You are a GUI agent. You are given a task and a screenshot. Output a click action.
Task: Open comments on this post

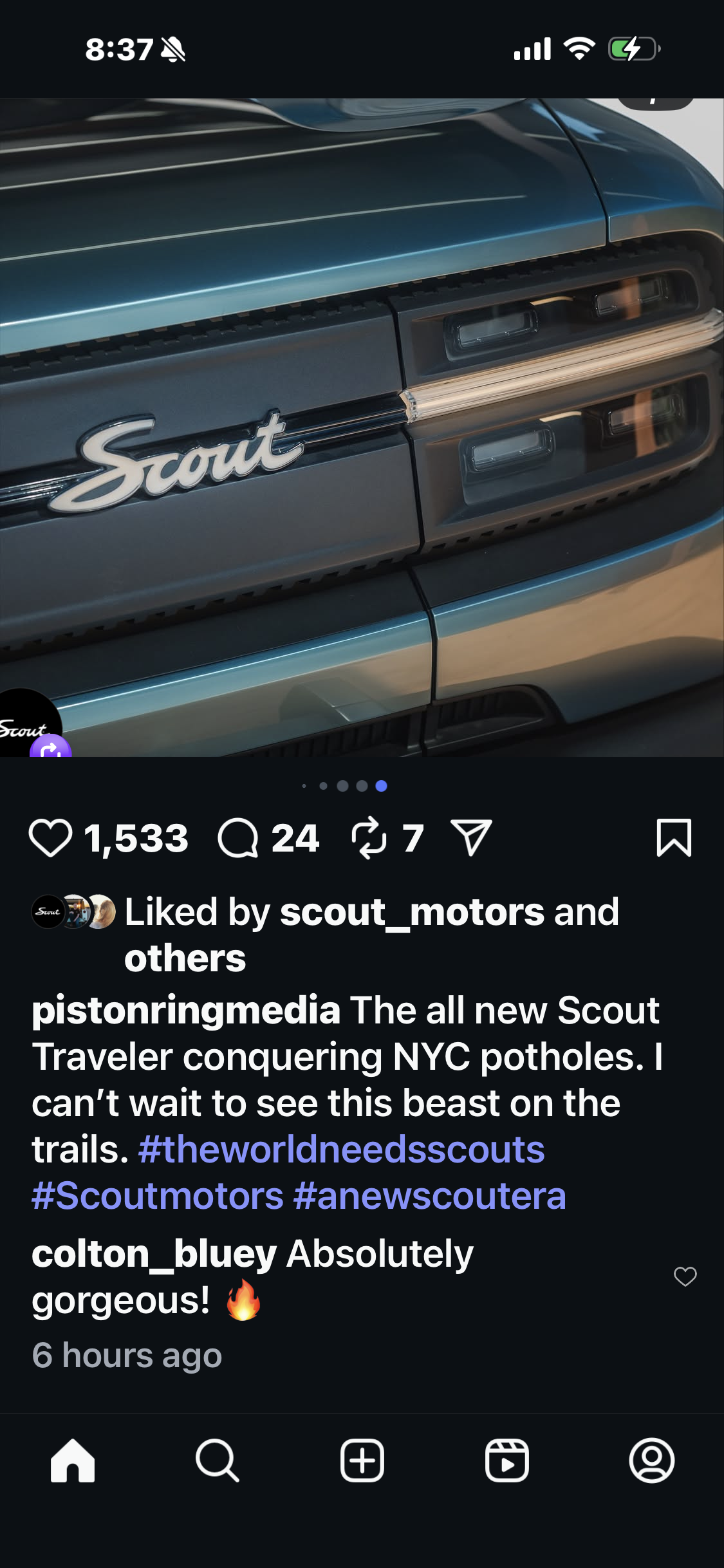[237, 839]
